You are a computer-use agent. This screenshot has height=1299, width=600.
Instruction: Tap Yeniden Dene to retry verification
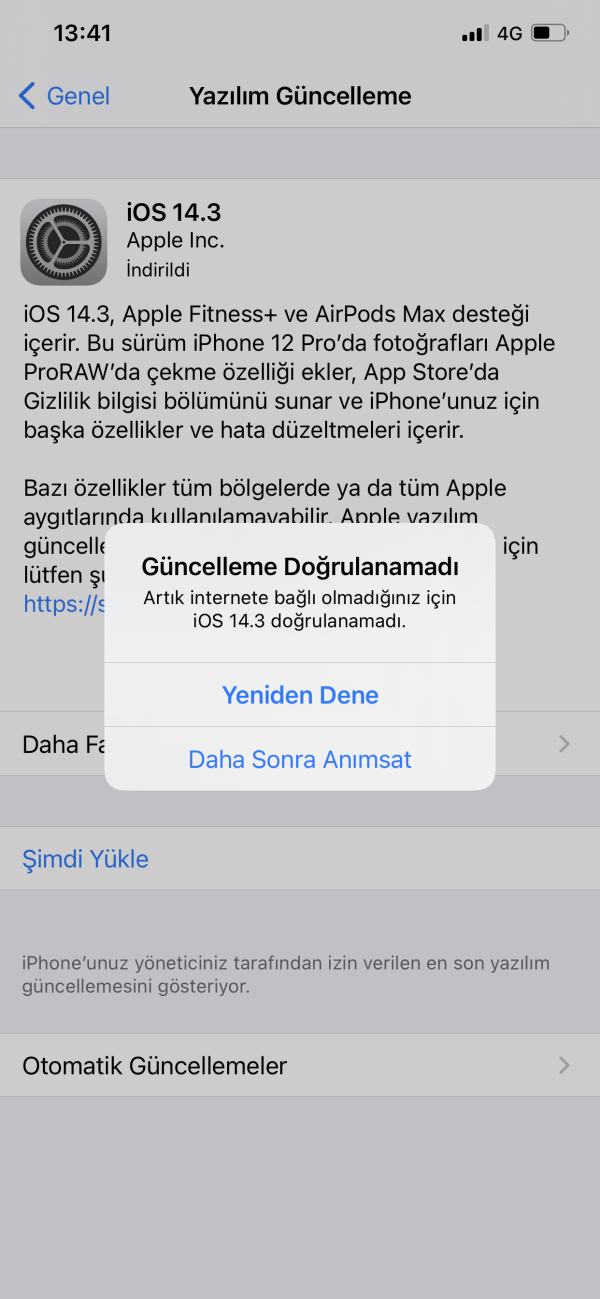pos(300,695)
